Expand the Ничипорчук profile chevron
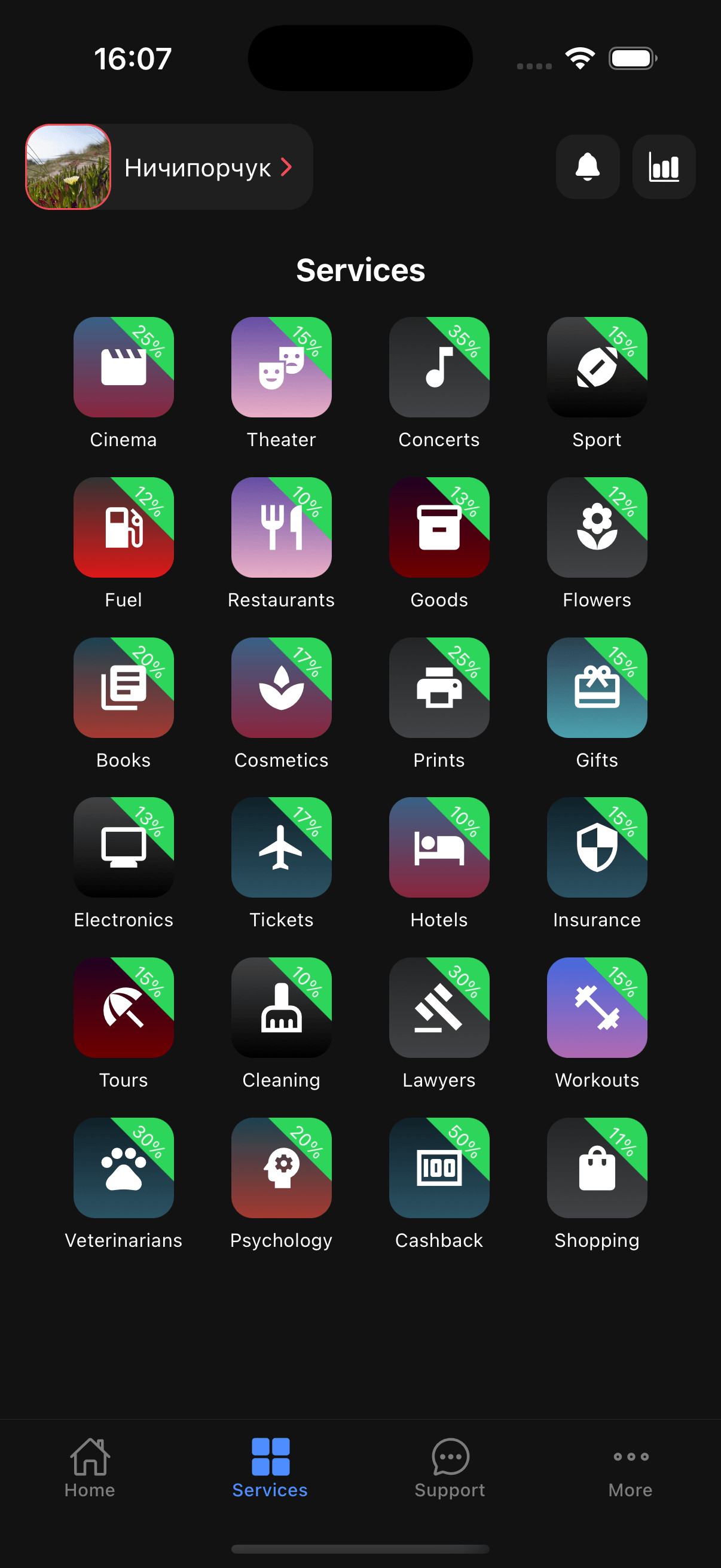Image resolution: width=721 pixels, height=1568 pixels. [x=286, y=167]
